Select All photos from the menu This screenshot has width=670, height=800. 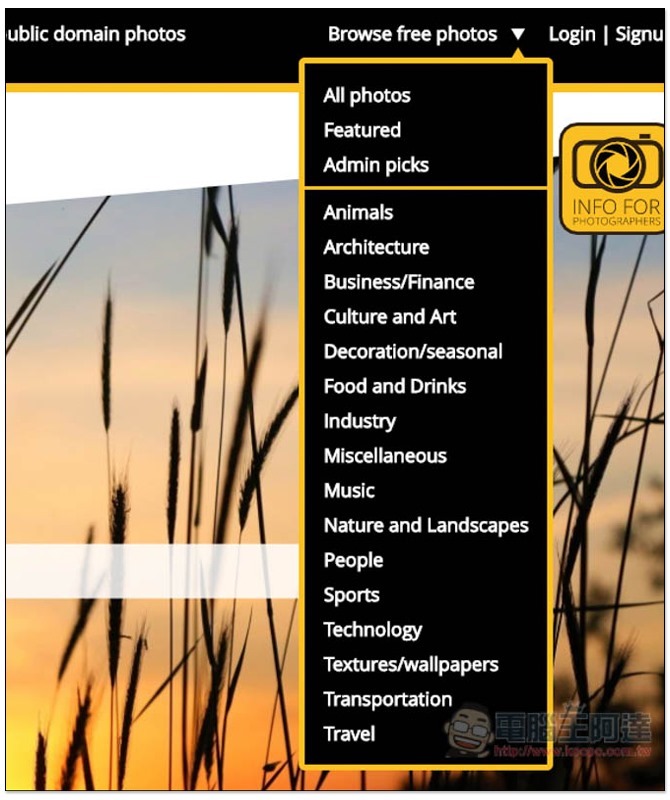point(366,96)
